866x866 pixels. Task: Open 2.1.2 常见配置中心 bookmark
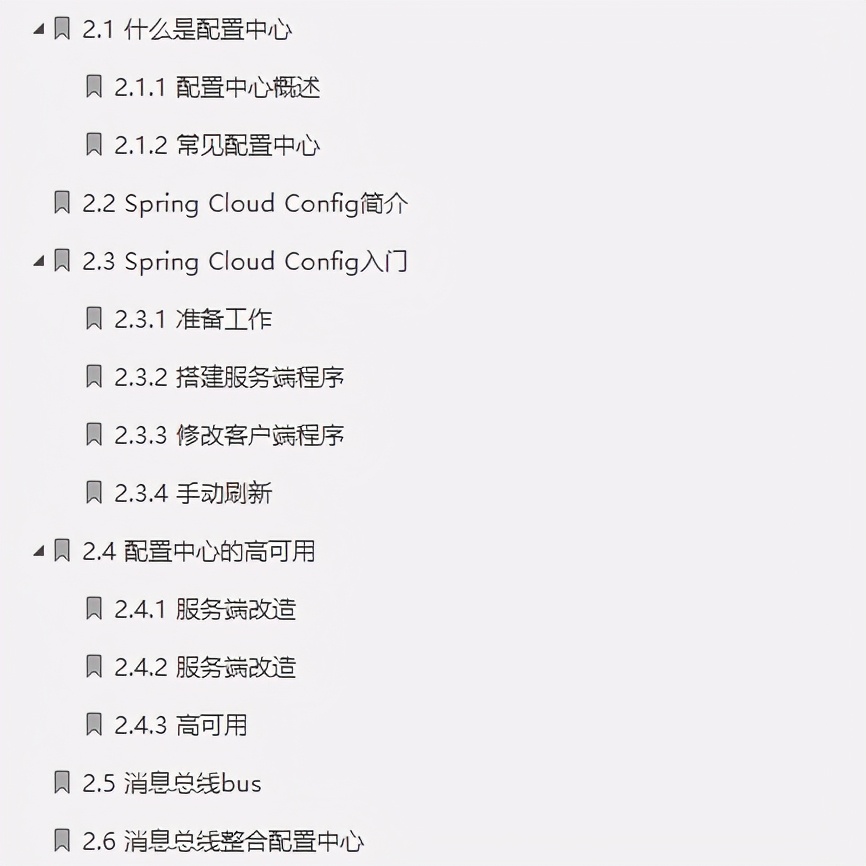click(217, 146)
